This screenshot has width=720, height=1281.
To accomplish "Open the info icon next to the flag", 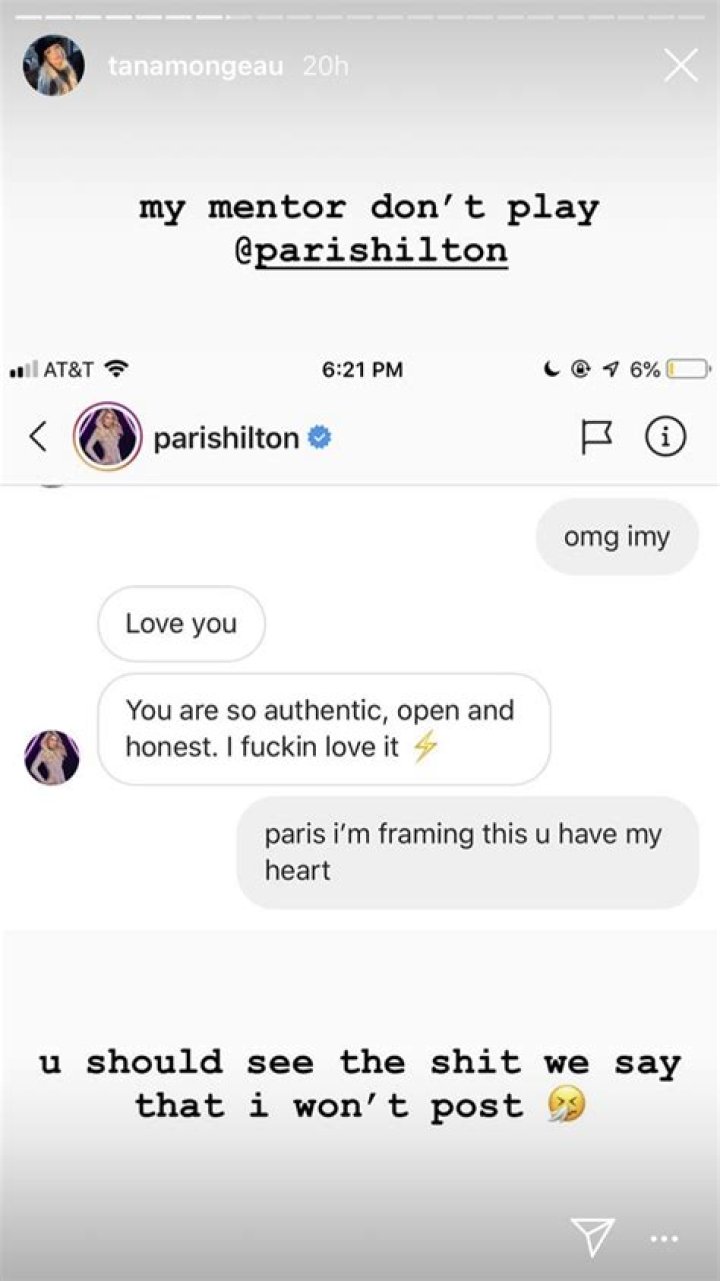I will (x=665, y=436).
